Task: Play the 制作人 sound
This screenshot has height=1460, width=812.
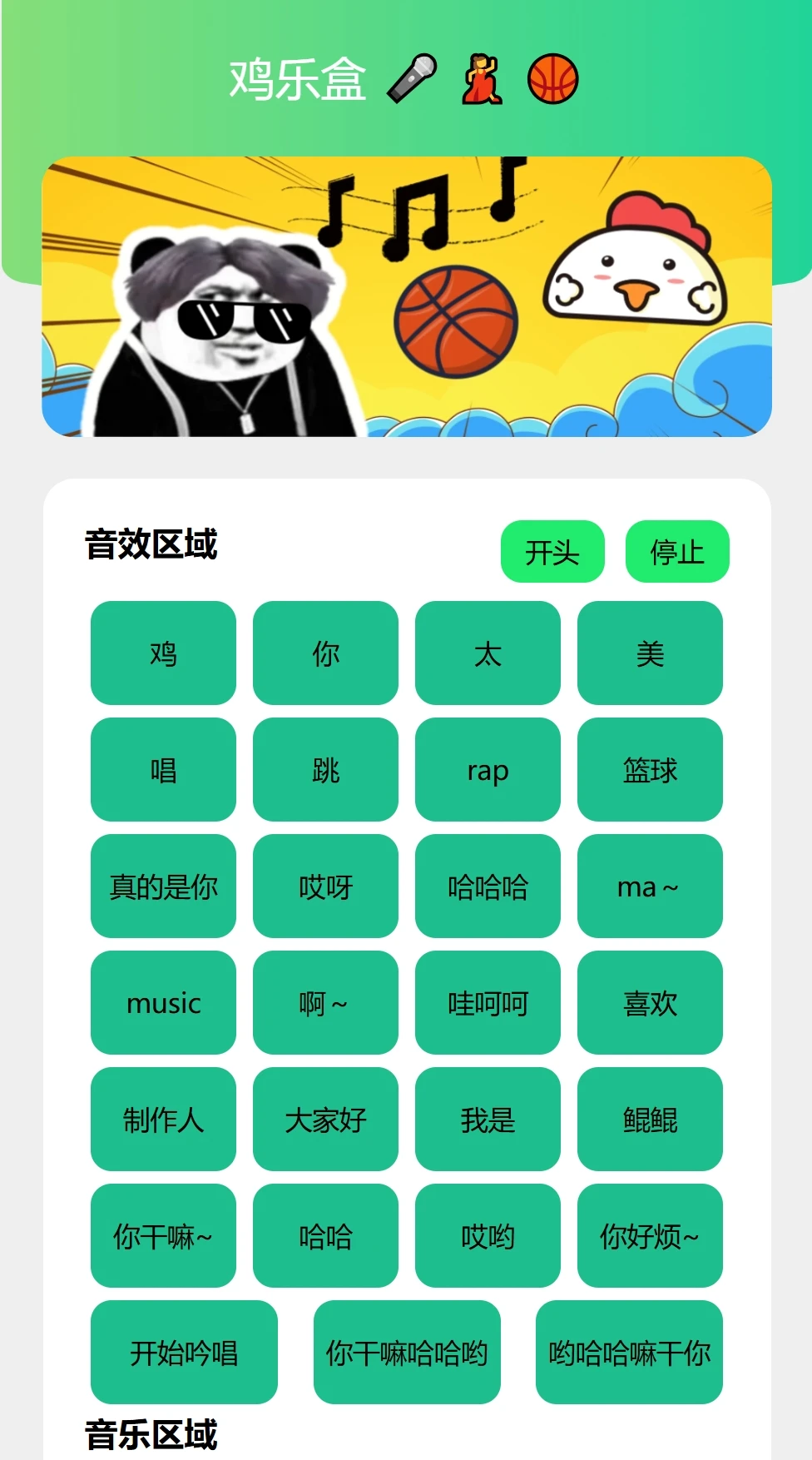Action: [x=163, y=1120]
